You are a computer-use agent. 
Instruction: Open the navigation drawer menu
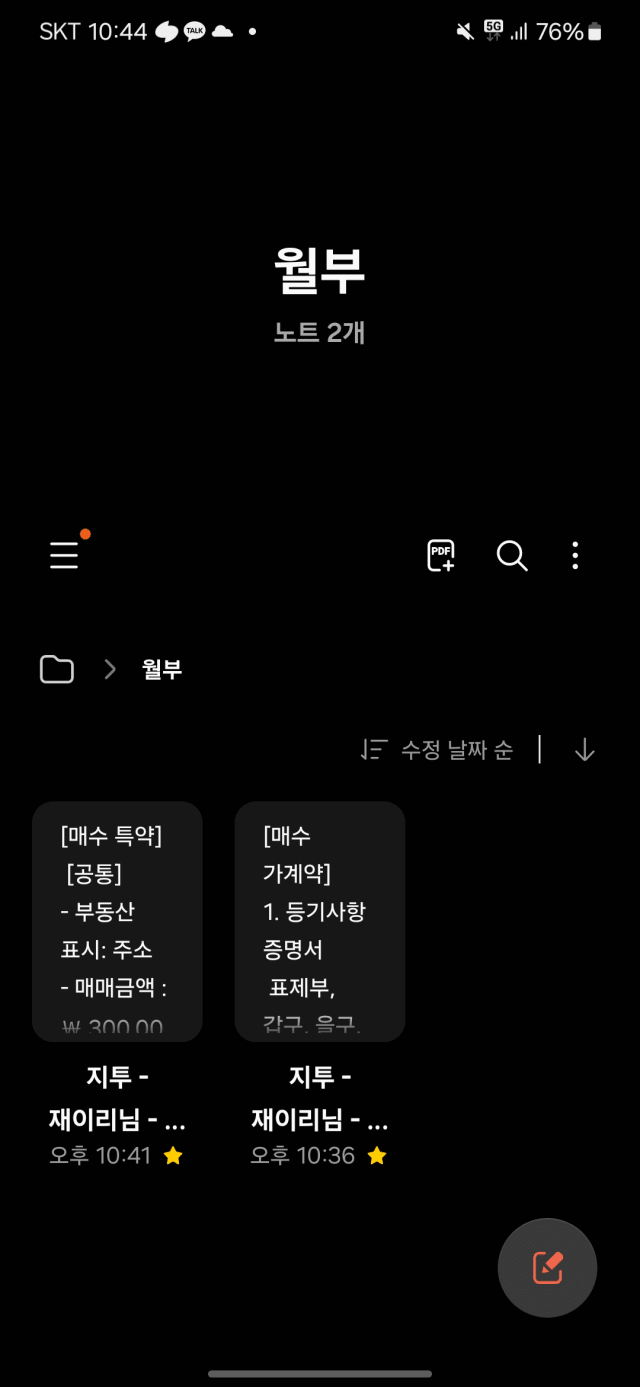(x=65, y=555)
